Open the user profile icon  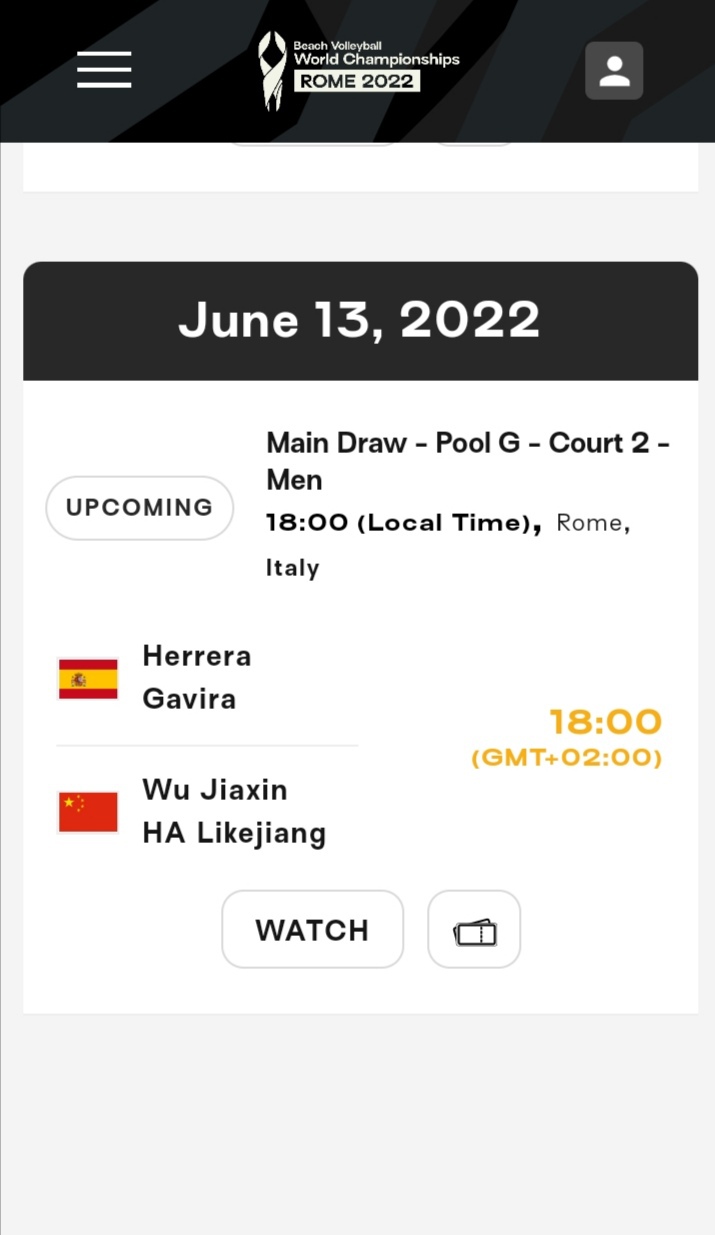pos(614,70)
